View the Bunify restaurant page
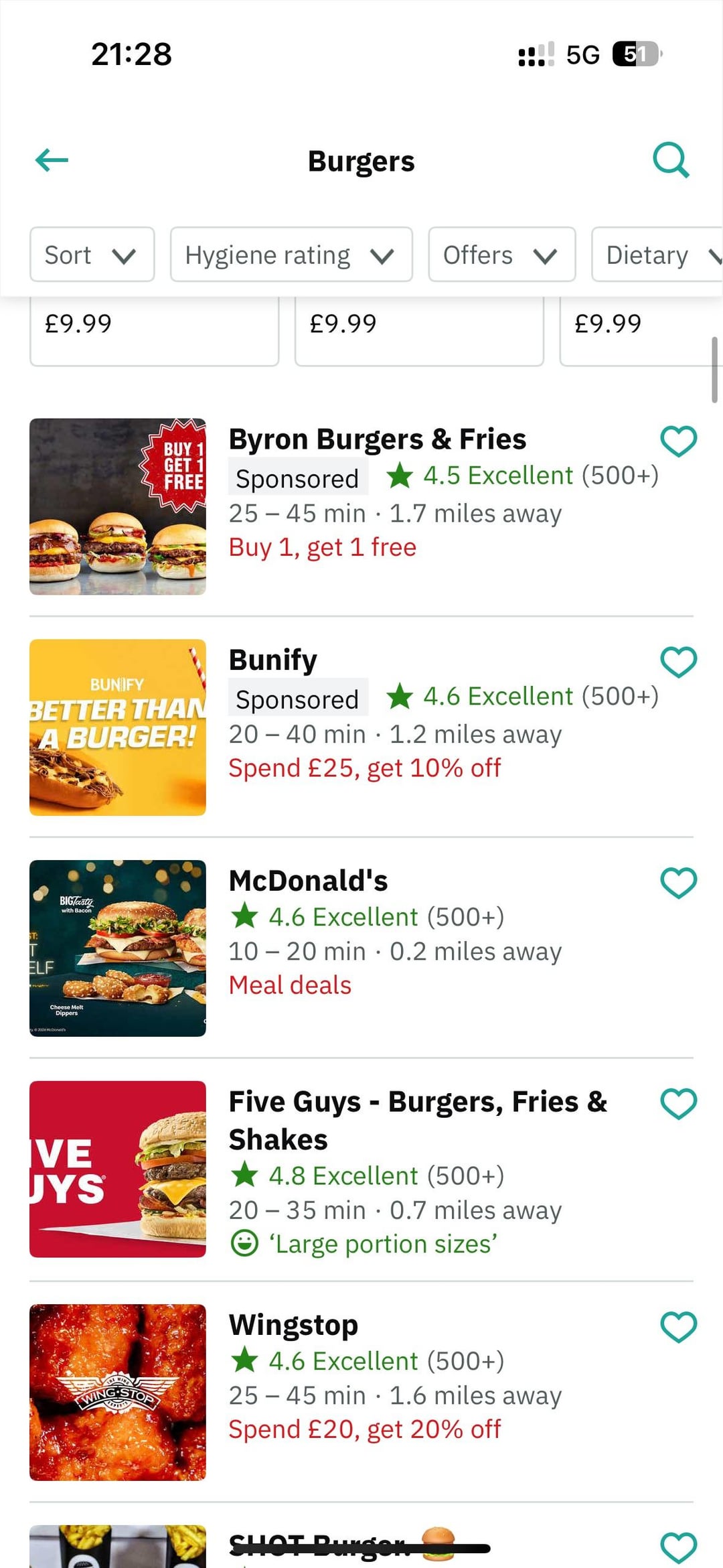 pos(273,660)
